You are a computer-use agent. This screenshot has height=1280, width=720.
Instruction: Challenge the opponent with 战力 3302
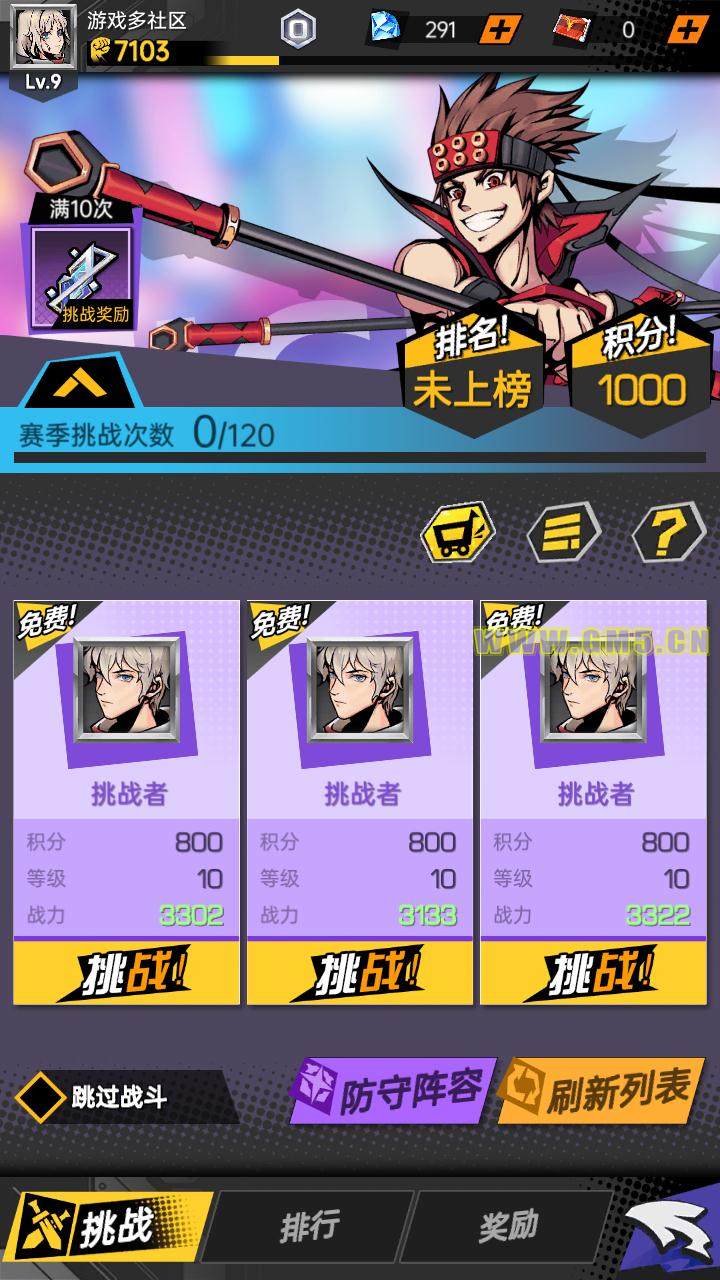(x=126, y=972)
